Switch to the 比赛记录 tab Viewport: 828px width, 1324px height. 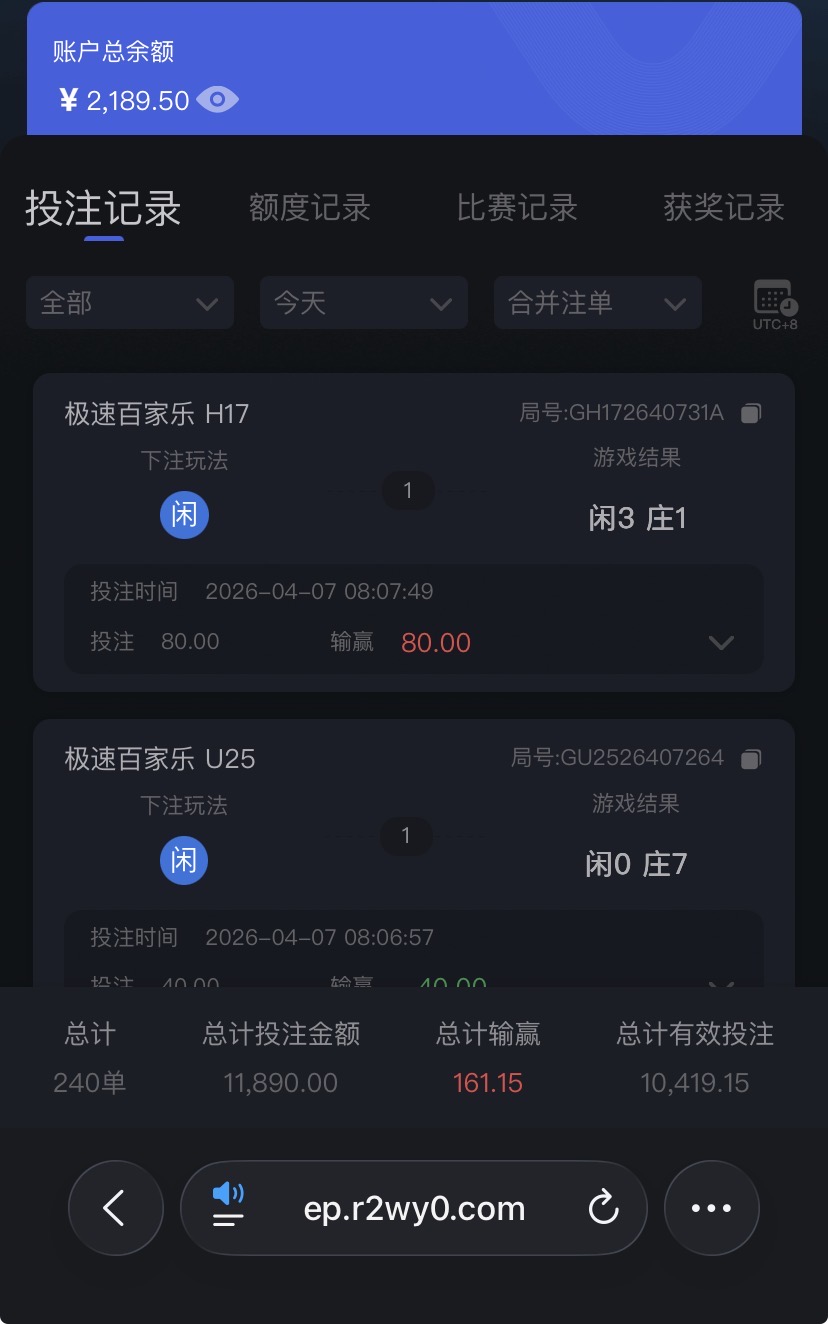(x=517, y=208)
